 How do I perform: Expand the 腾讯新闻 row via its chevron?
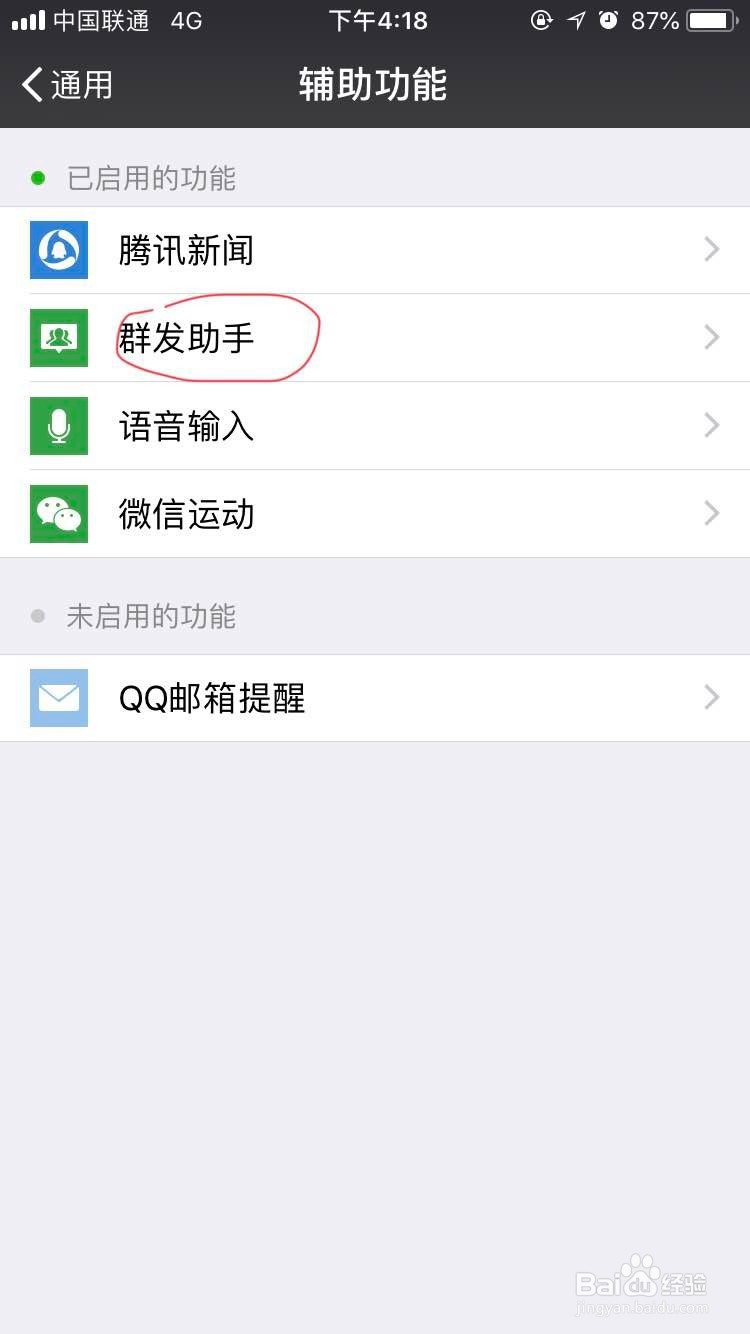click(x=711, y=249)
